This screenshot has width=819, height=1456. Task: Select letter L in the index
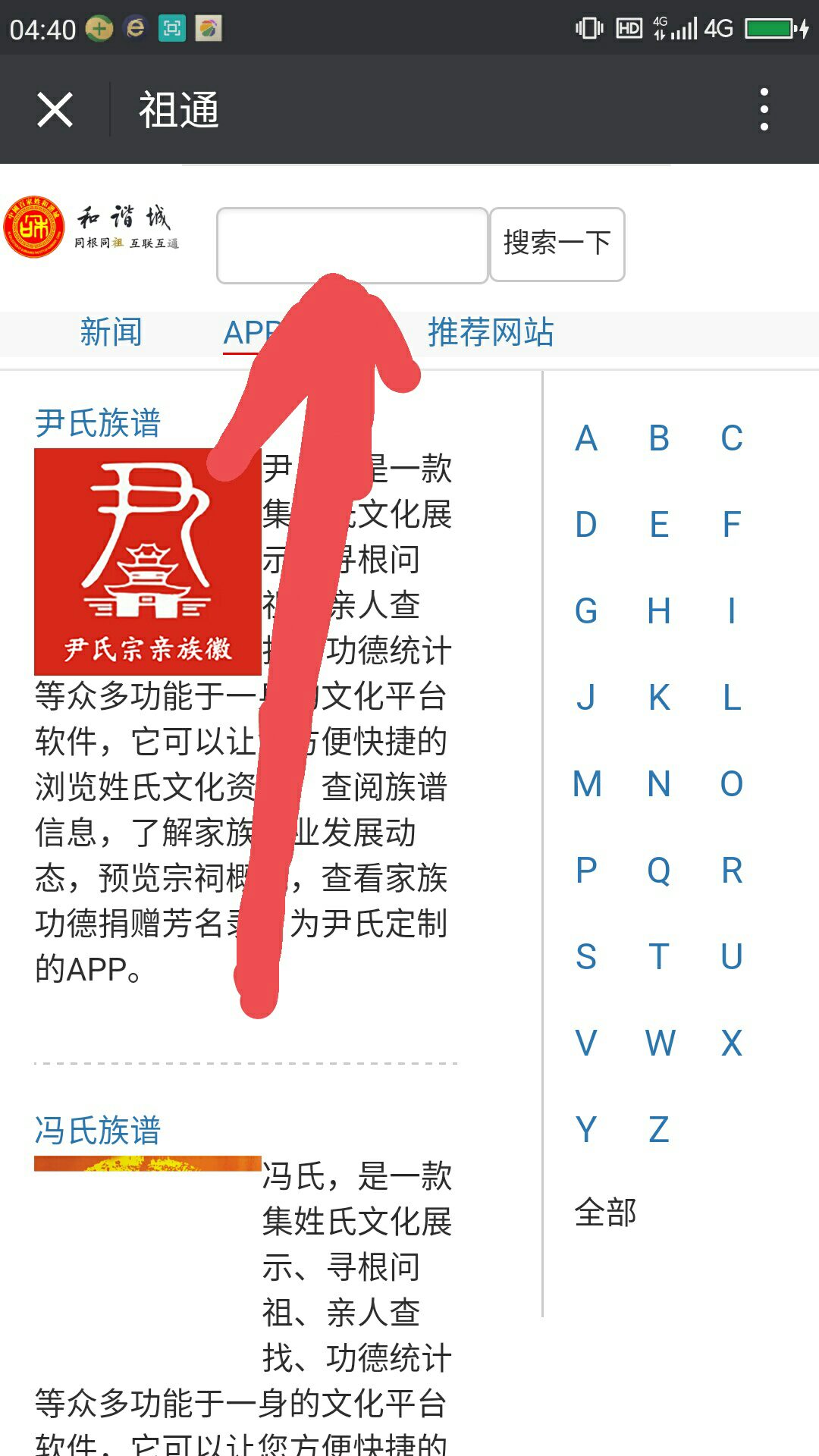(x=731, y=698)
